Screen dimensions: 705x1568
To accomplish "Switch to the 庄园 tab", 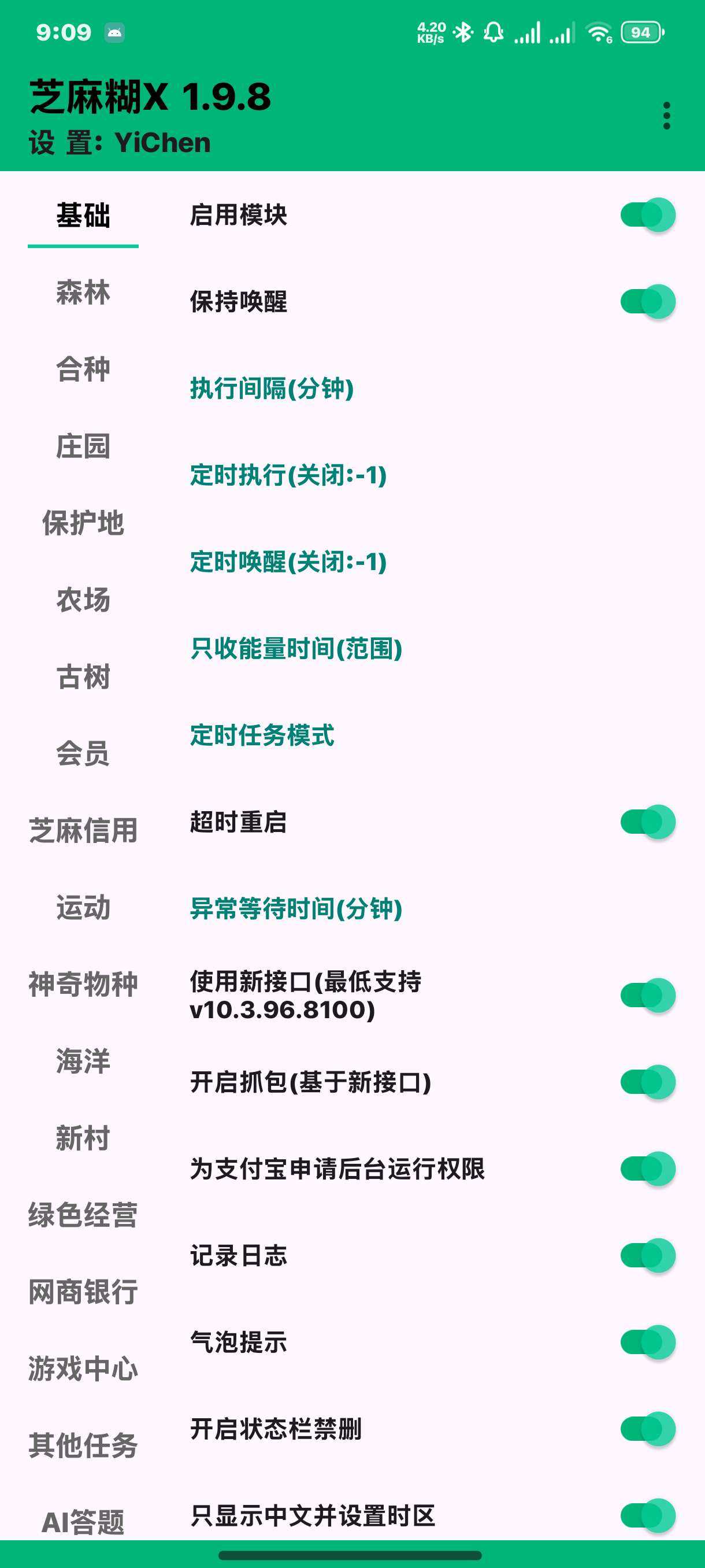I will tap(83, 446).
